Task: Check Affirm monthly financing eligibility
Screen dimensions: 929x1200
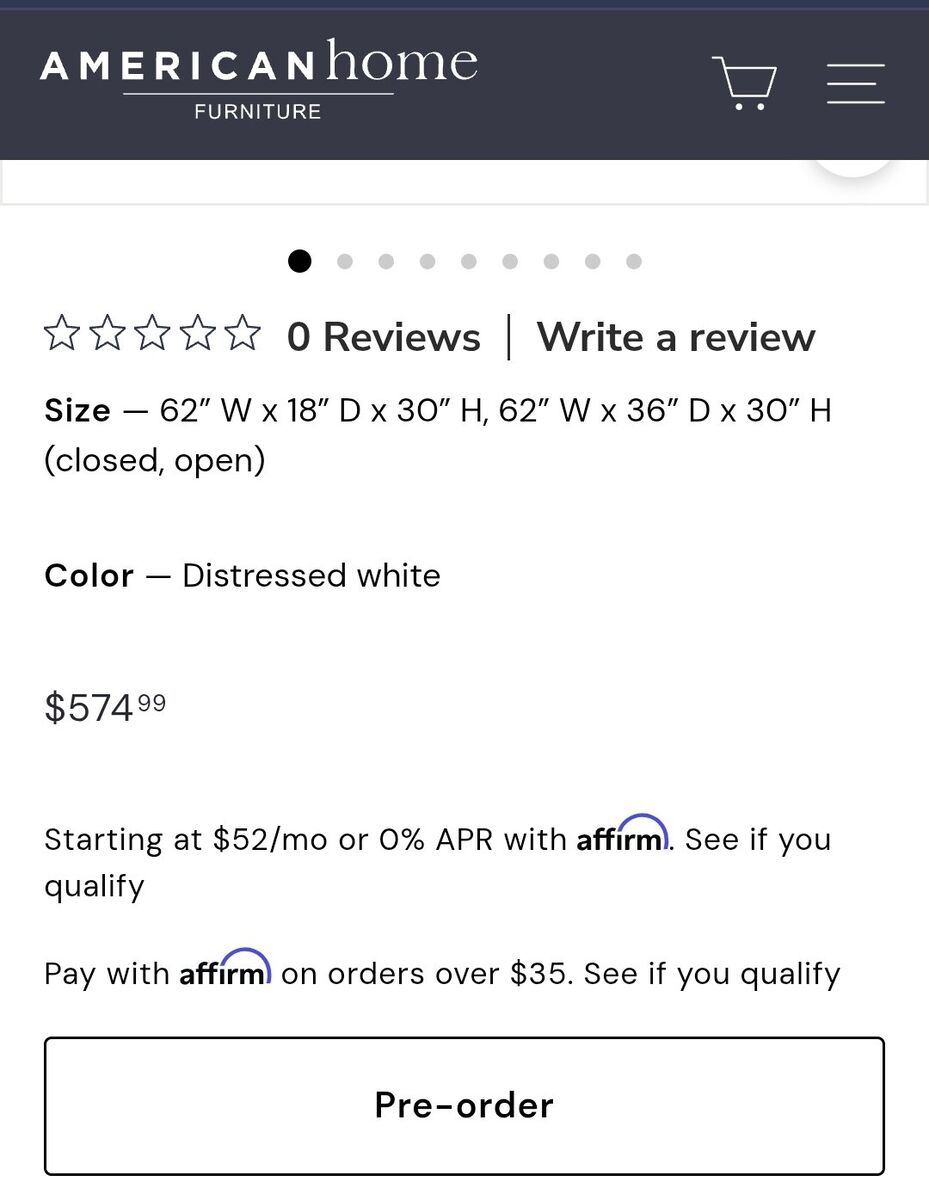Action: pos(757,840)
